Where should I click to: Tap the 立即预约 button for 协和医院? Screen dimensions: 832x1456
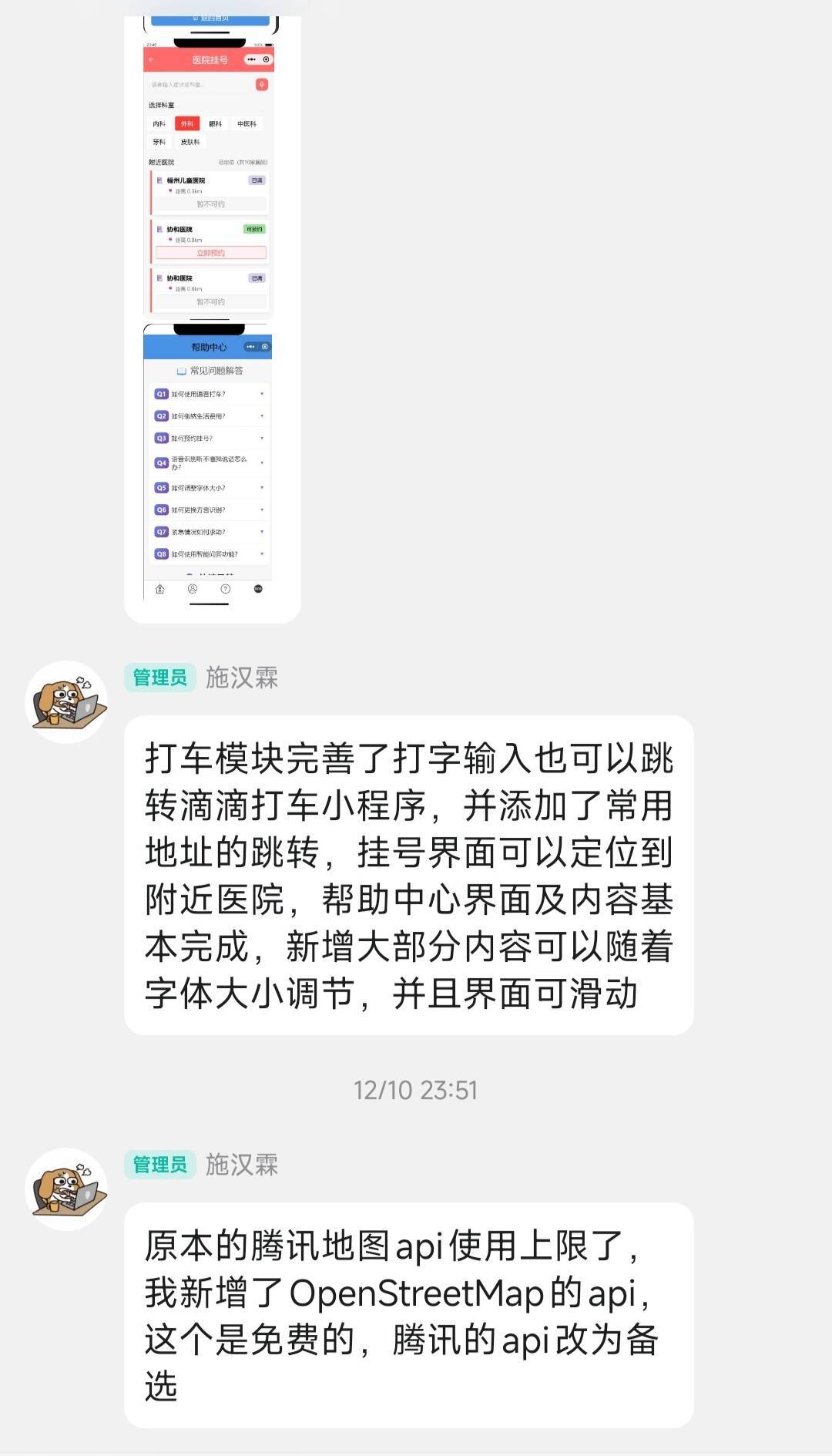point(210,253)
